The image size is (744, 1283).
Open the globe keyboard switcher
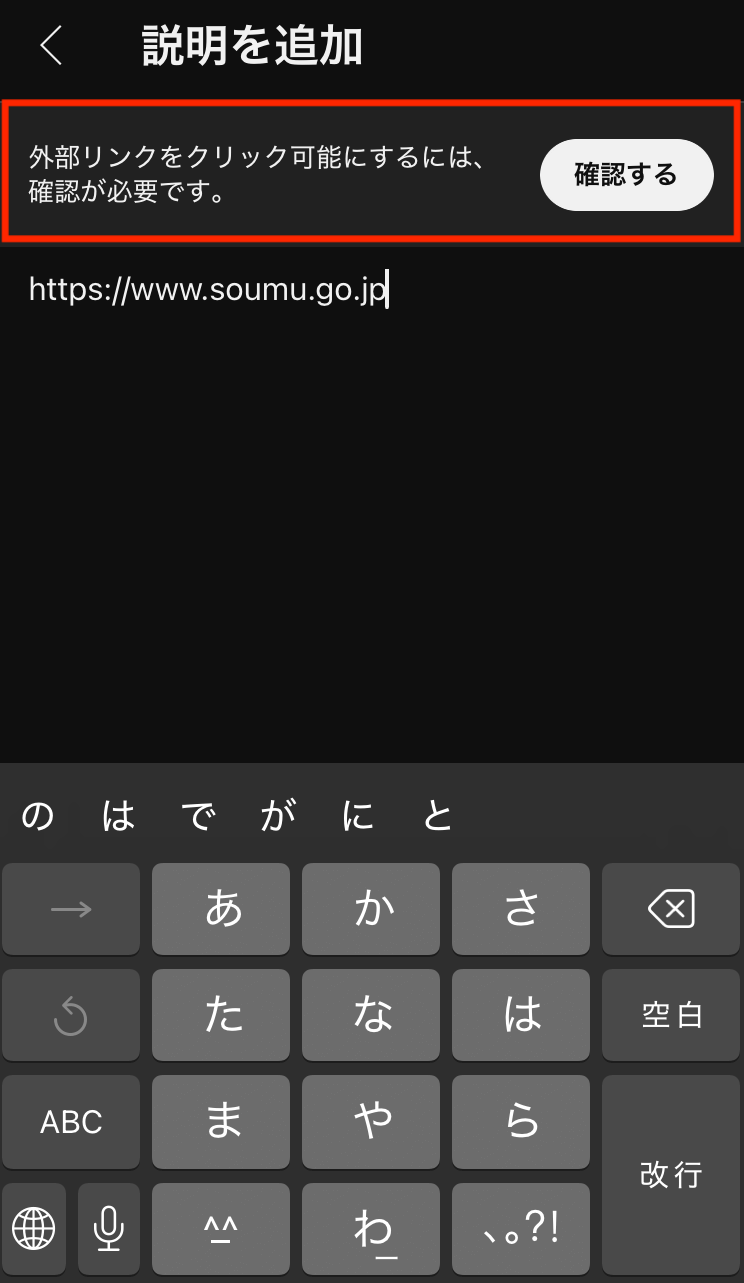point(34,1229)
